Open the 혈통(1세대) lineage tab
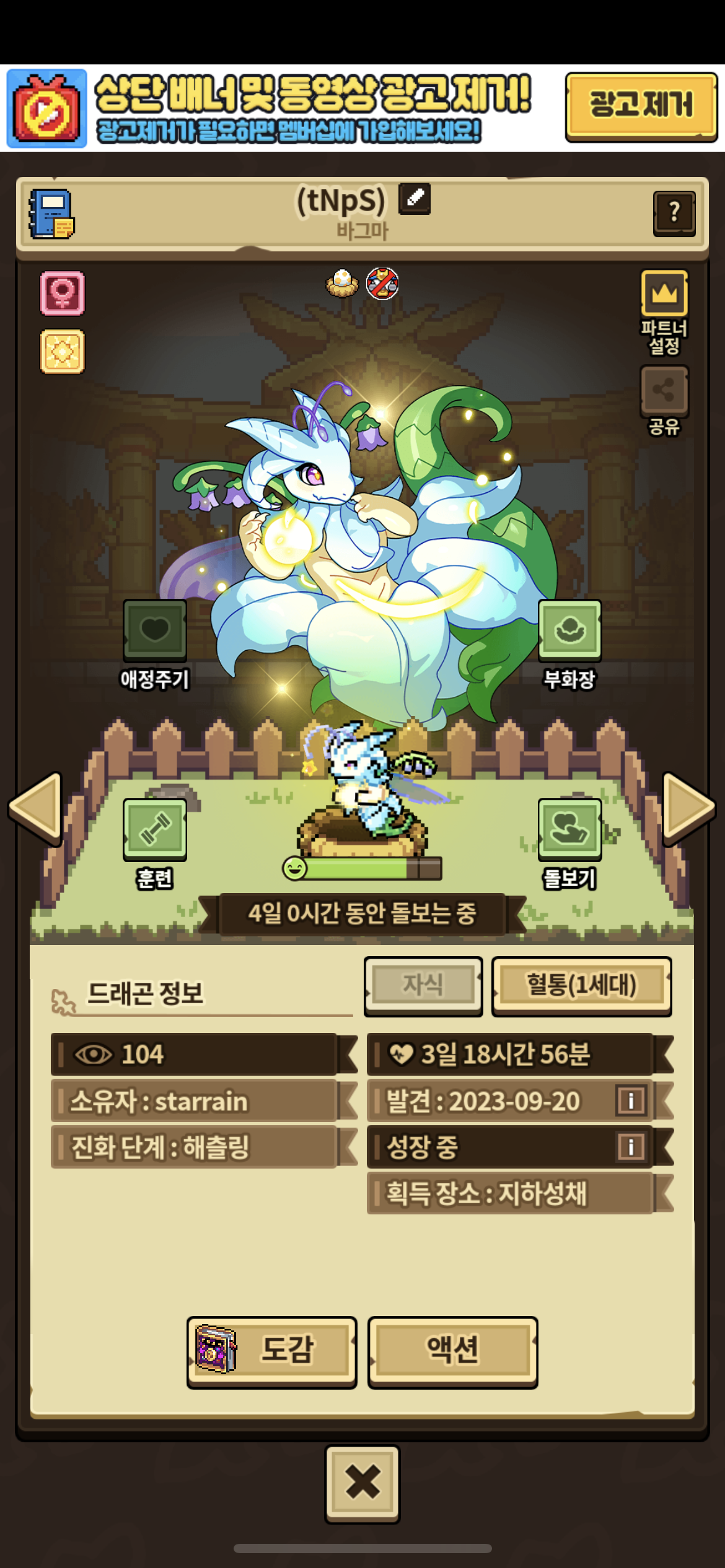This screenshot has width=725, height=1568. pyautogui.click(x=581, y=986)
